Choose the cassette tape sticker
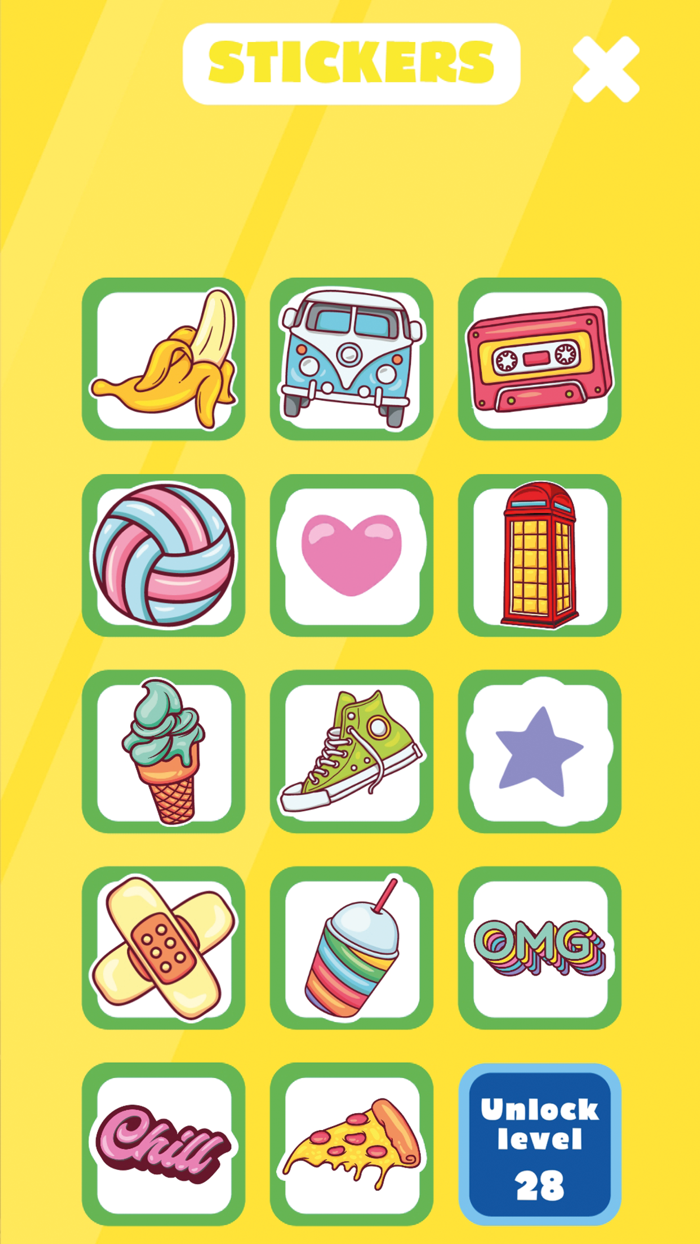The image size is (700, 1244). tap(539, 359)
